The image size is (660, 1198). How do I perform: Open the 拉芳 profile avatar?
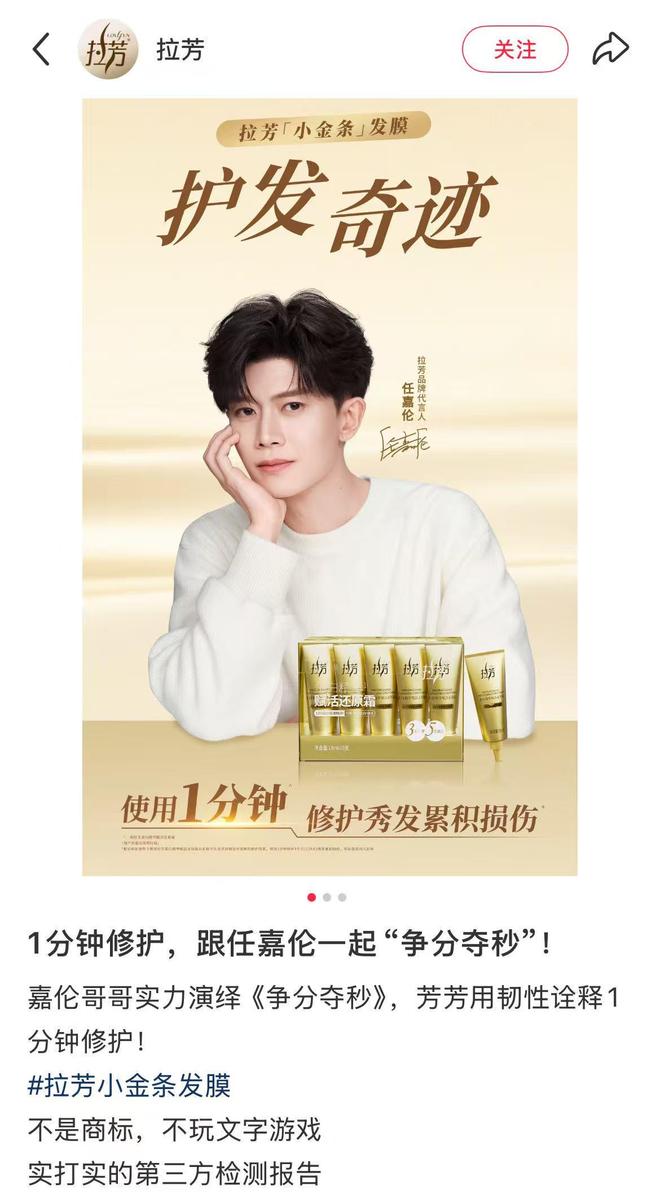(x=108, y=49)
